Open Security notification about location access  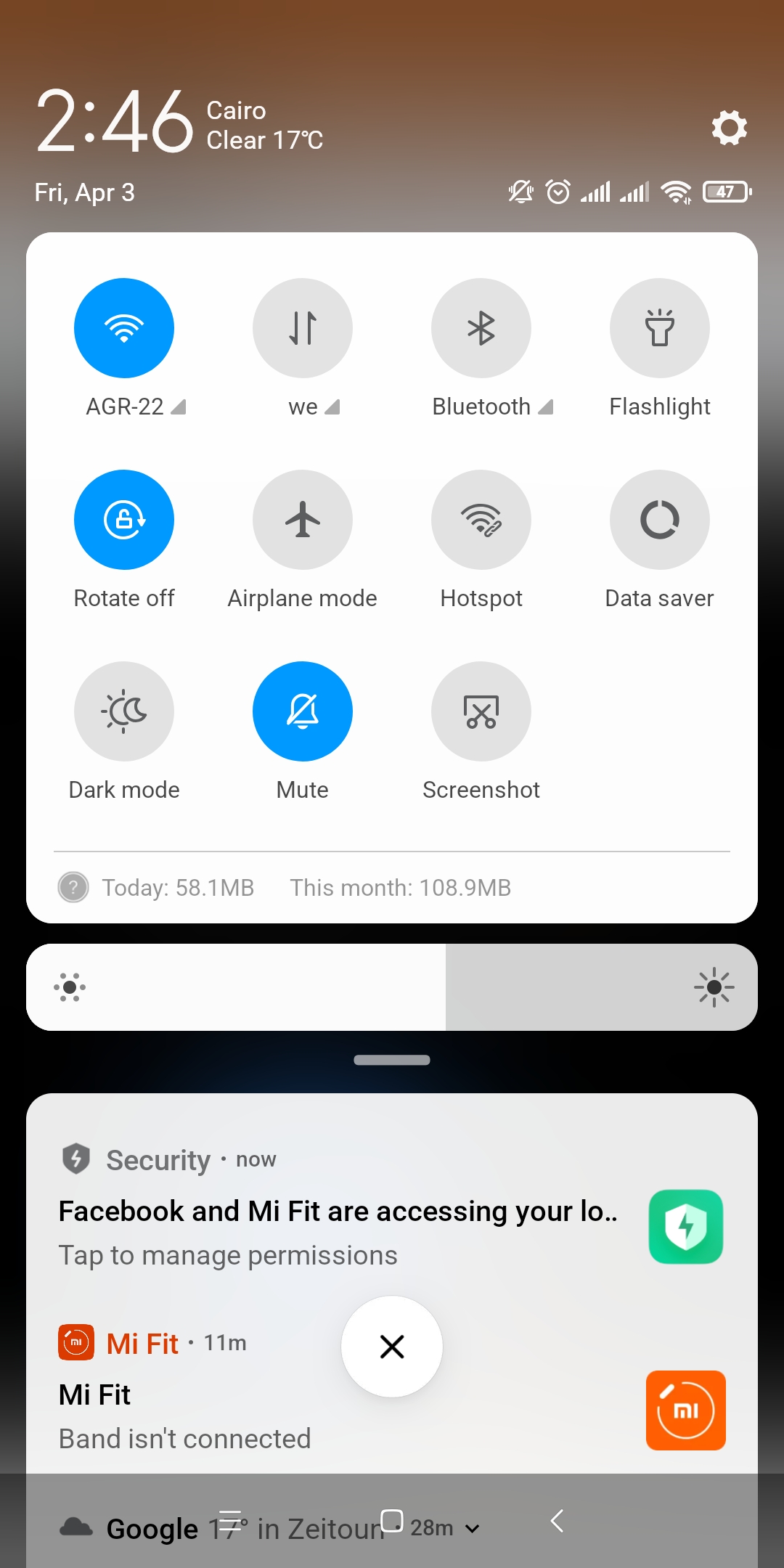click(x=392, y=1205)
